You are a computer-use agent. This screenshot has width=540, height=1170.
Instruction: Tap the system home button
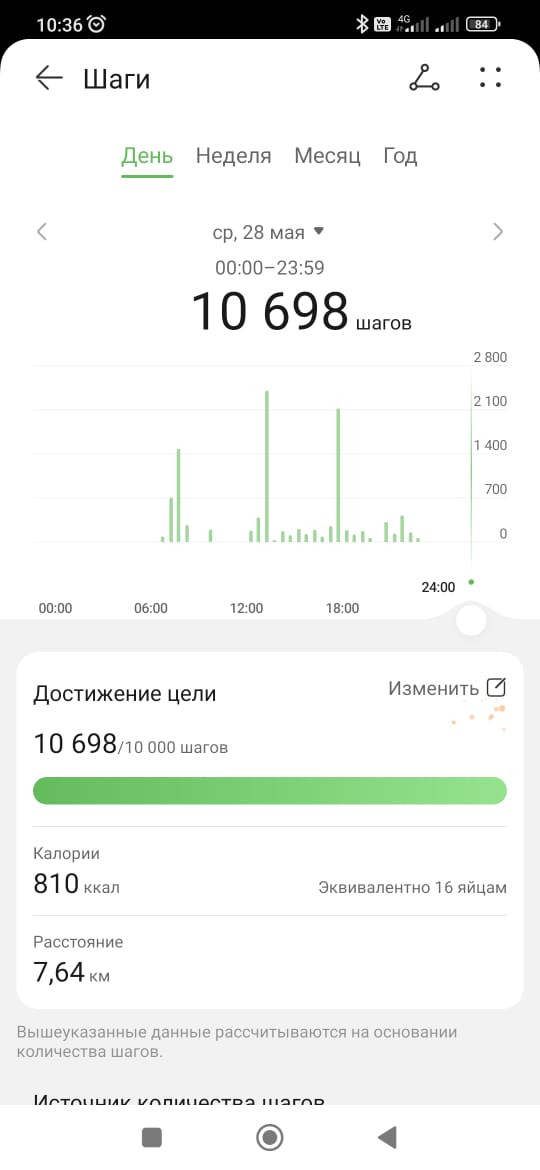269,1138
